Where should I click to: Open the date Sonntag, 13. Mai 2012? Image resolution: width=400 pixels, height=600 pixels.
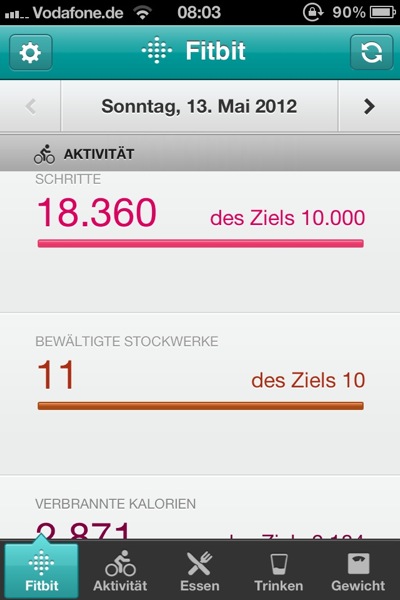pyautogui.click(x=199, y=106)
